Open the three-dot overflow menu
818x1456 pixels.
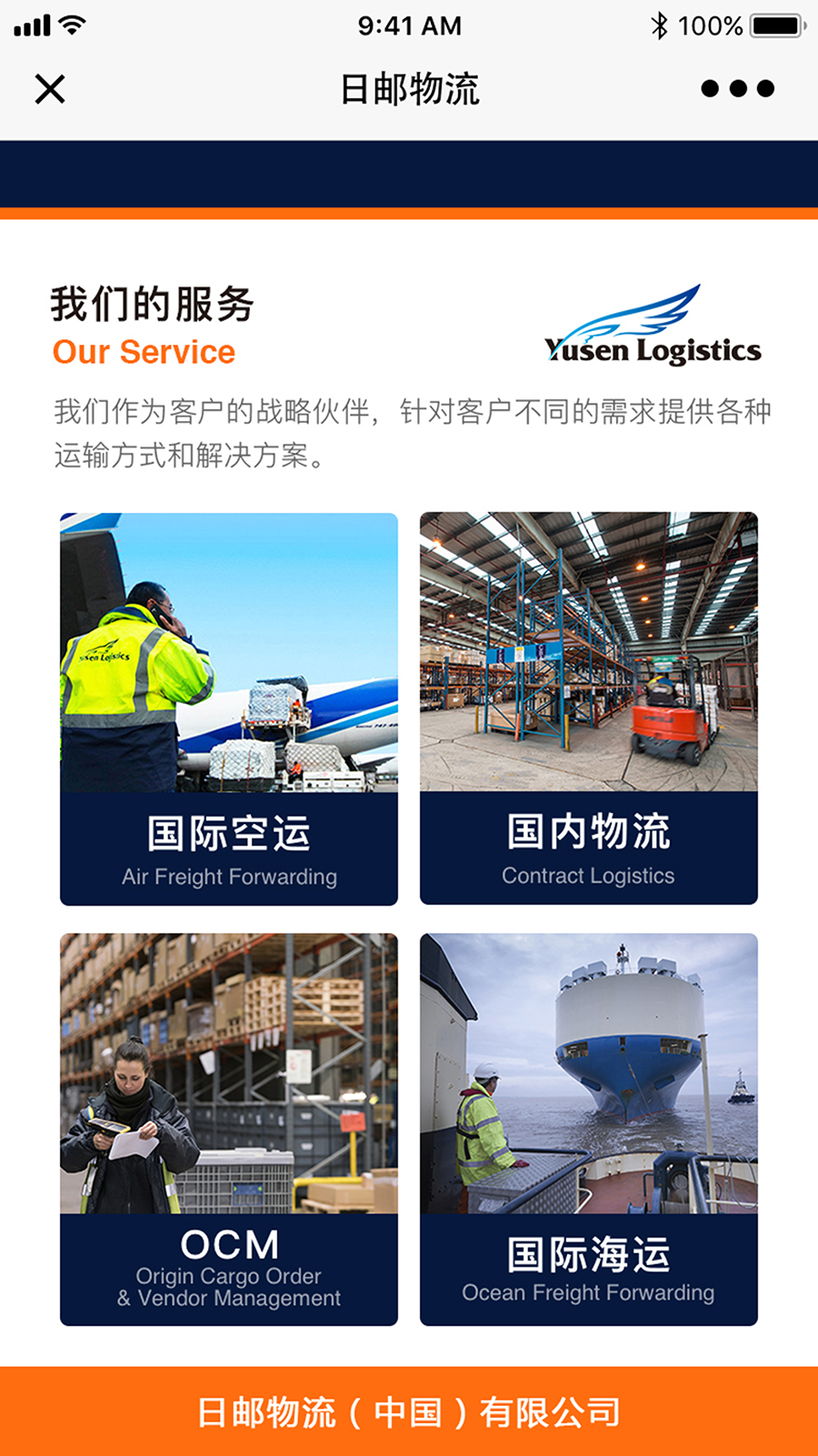pyautogui.click(x=737, y=88)
